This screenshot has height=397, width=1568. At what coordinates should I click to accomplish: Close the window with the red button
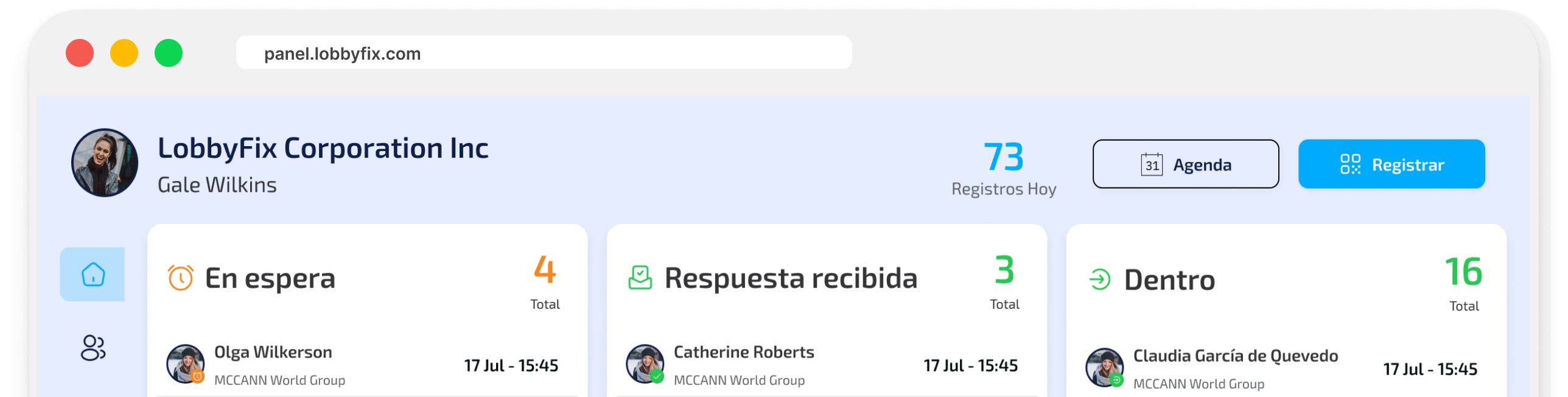coord(80,53)
